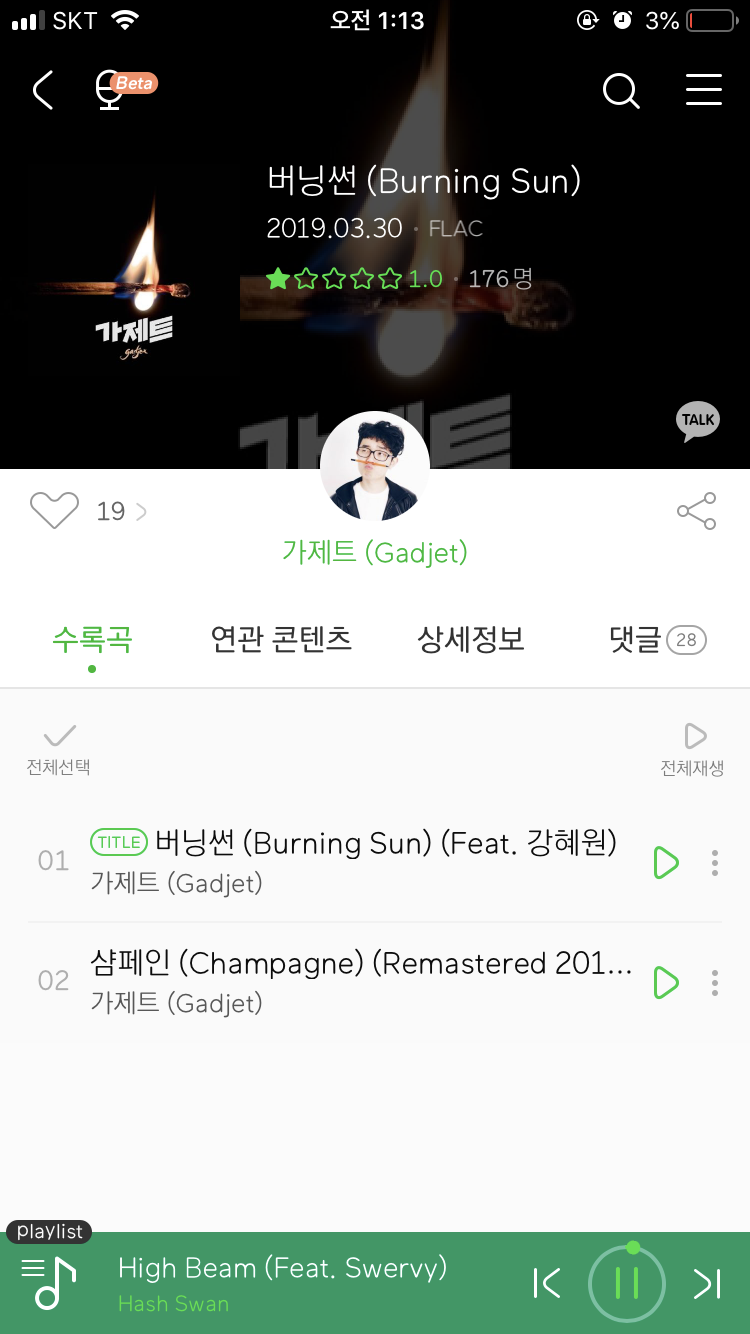Switch to the 연관 콘텐츠 tab
The width and height of the screenshot is (750, 1334).
point(281,639)
